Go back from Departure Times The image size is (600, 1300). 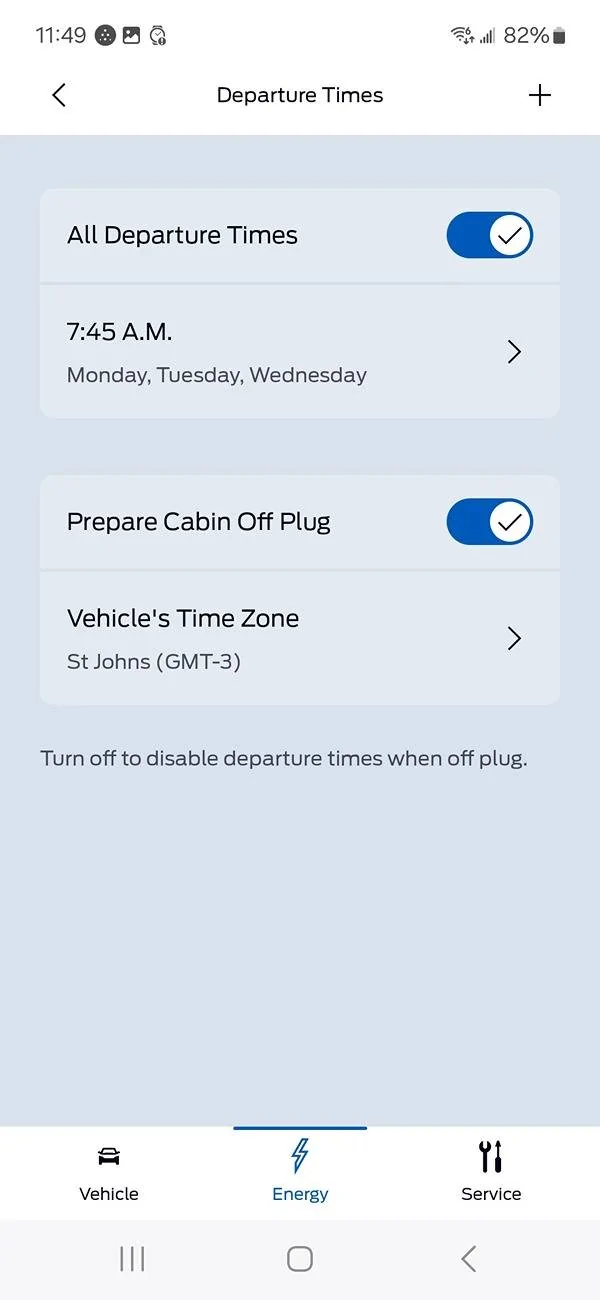point(59,95)
